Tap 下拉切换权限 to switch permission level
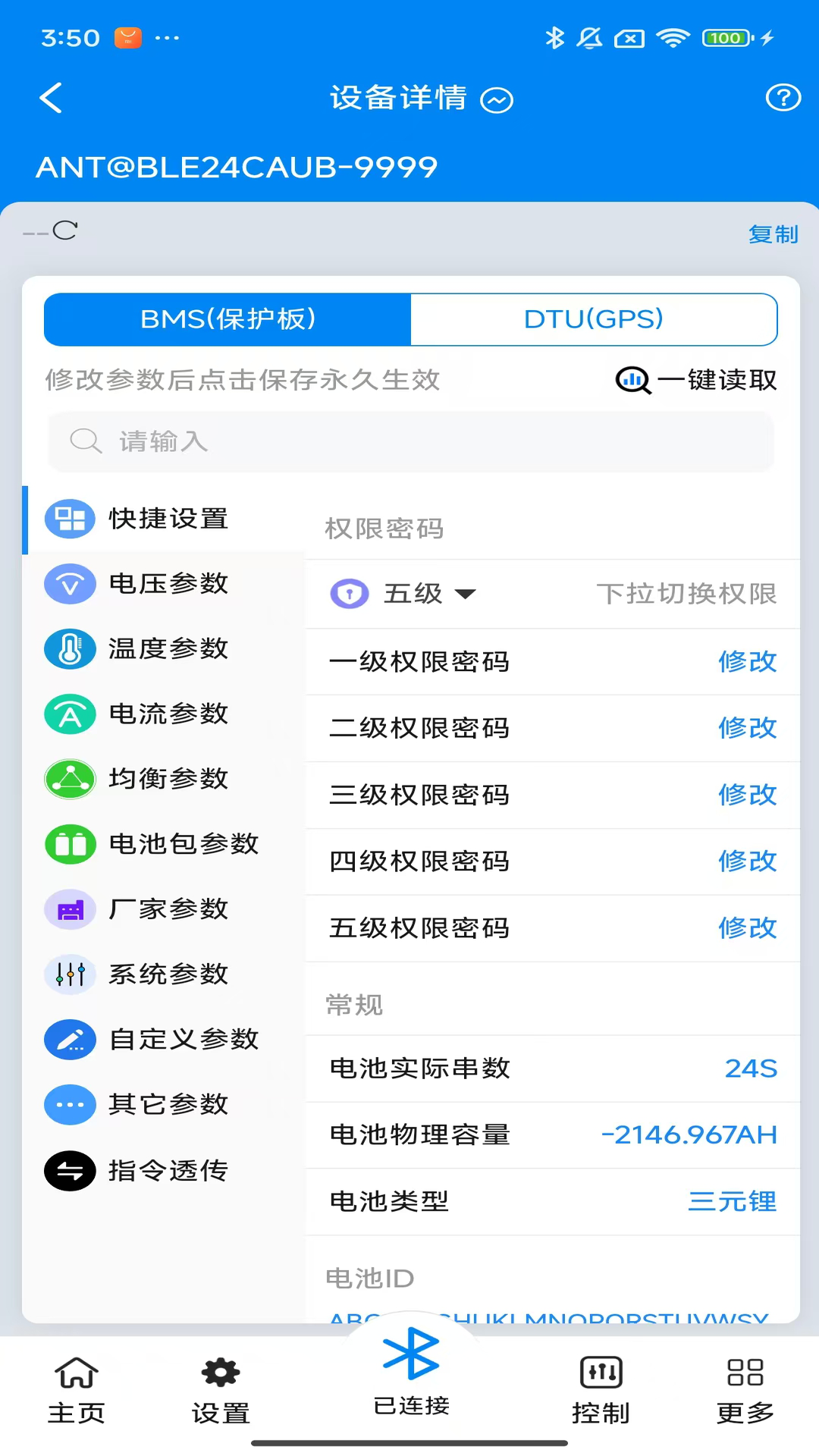Screen dimensions: 819x1456 coord(683,595)
